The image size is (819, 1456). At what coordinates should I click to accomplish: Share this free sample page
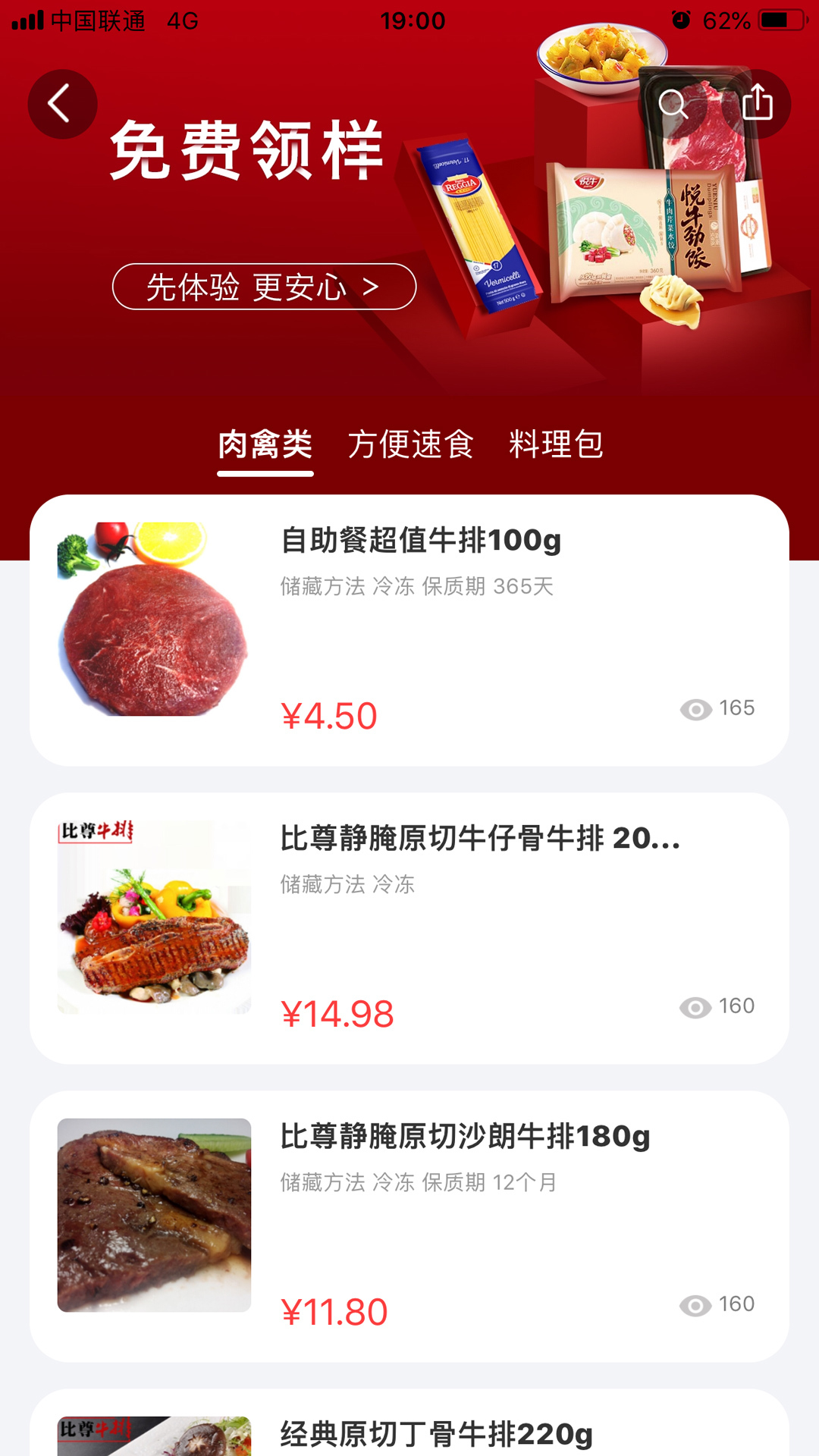pos(757,104)
